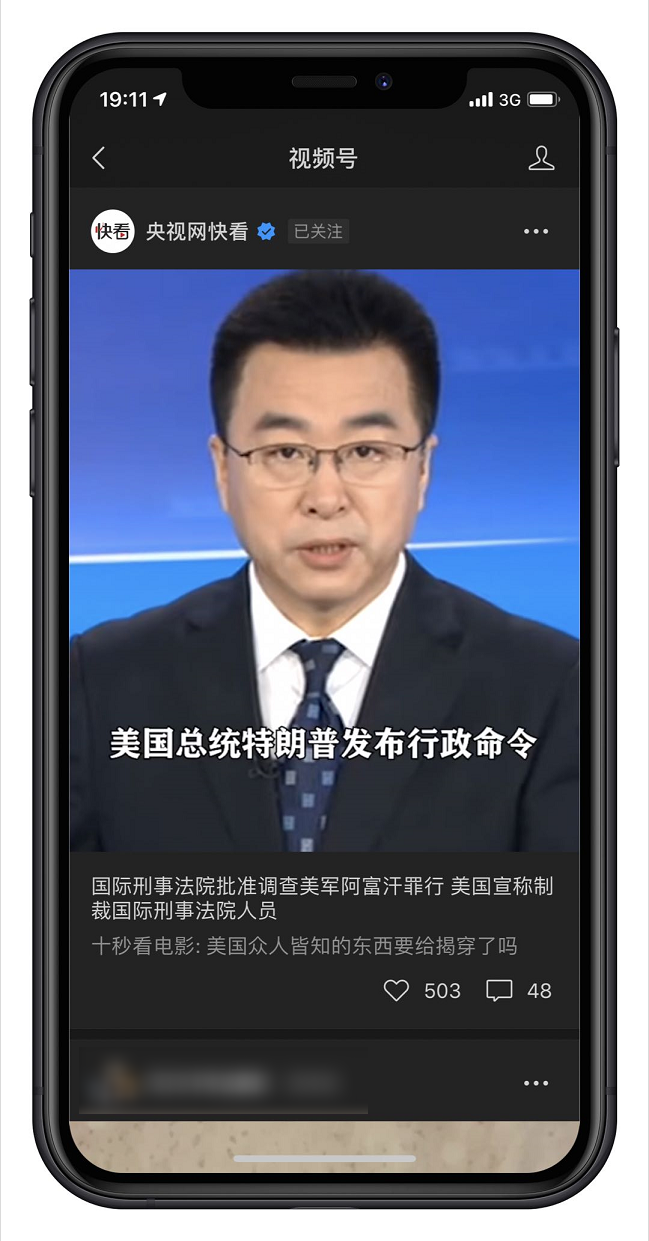Screen dimensions: 649x1241
Task: Open the comments with 48 replies
Action: [x=499, y=990]
